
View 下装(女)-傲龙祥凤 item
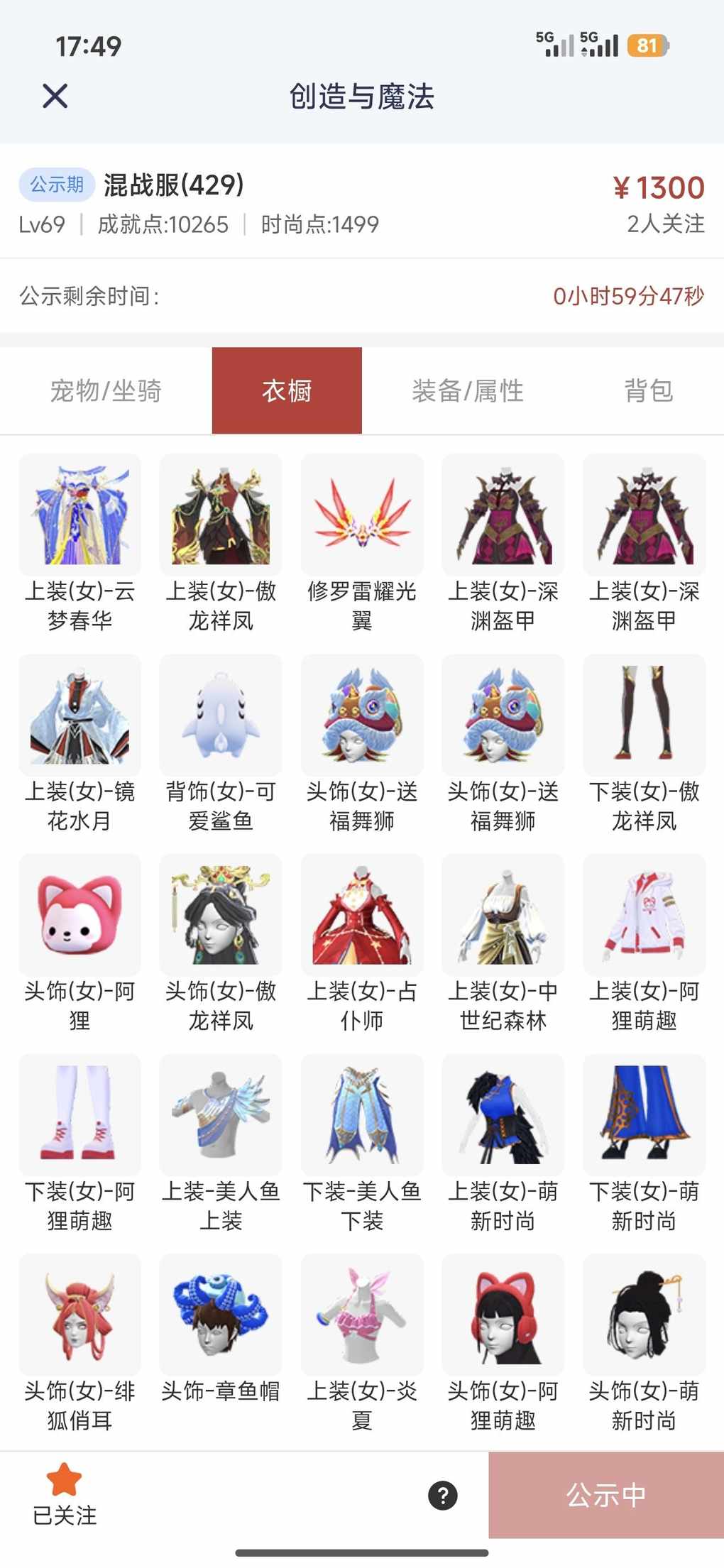pos(644,716)
